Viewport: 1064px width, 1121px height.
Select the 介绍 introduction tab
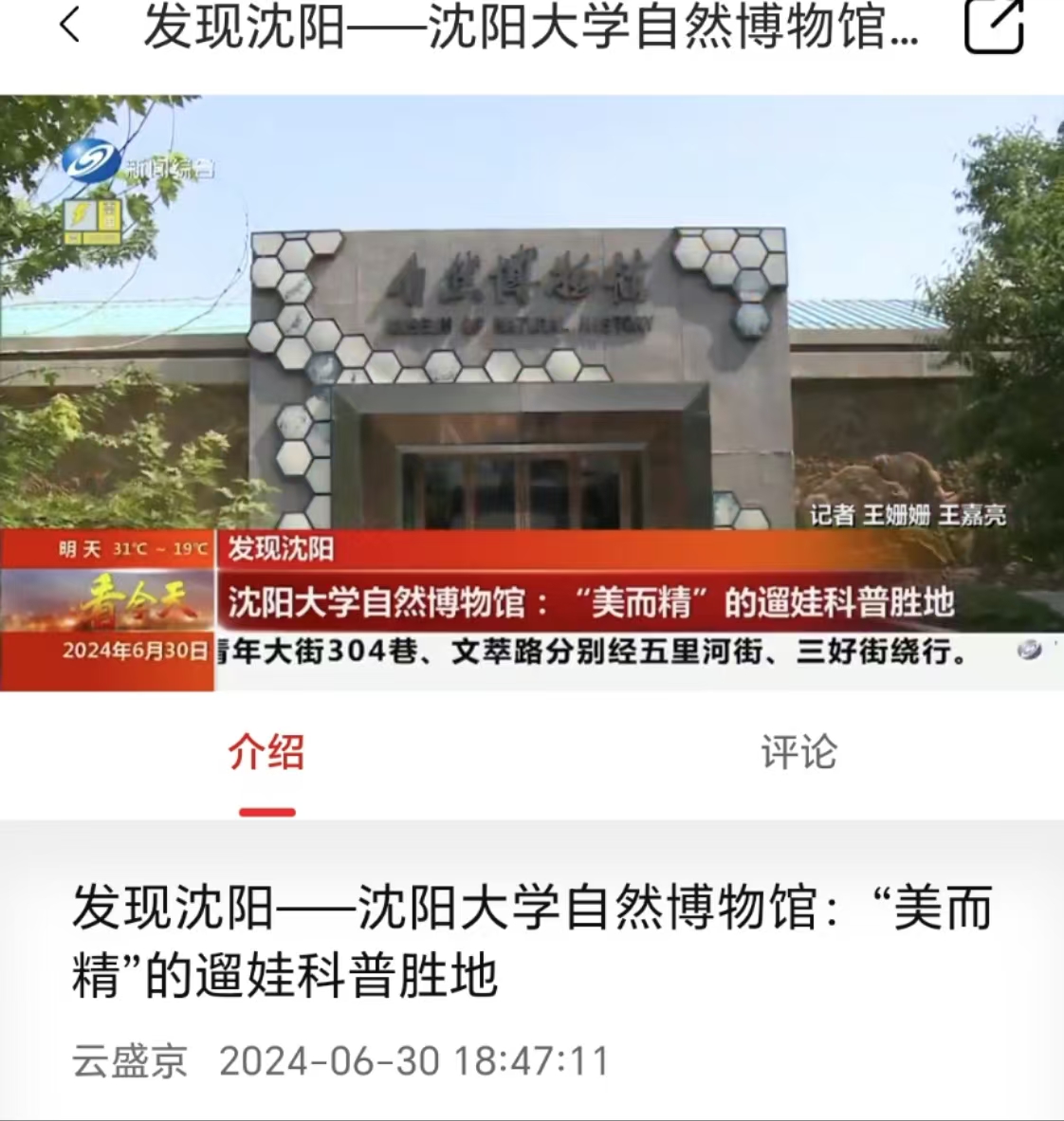pyautogui.click(x=266, y=752)
